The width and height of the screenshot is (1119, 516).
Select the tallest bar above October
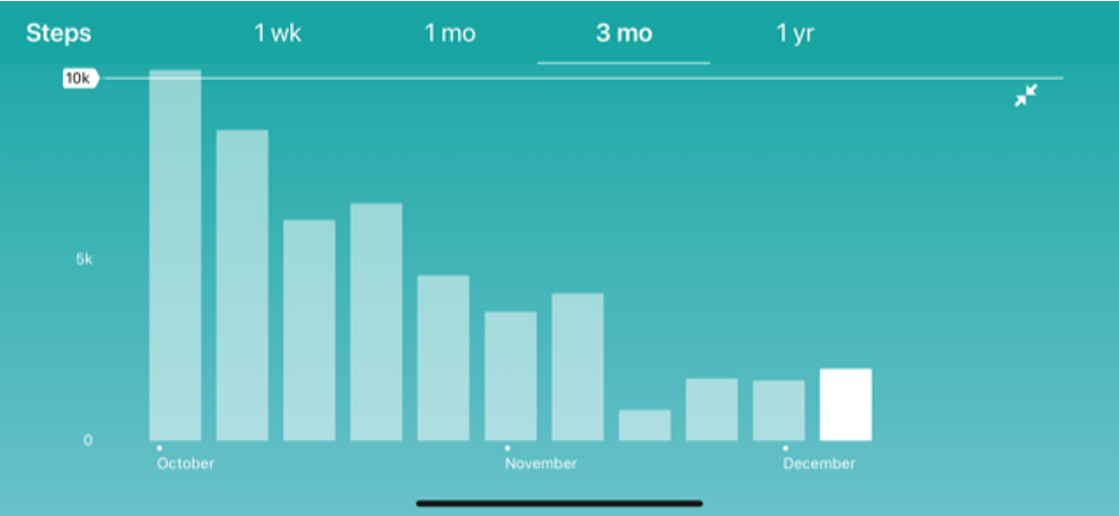[x=175, y=255]
